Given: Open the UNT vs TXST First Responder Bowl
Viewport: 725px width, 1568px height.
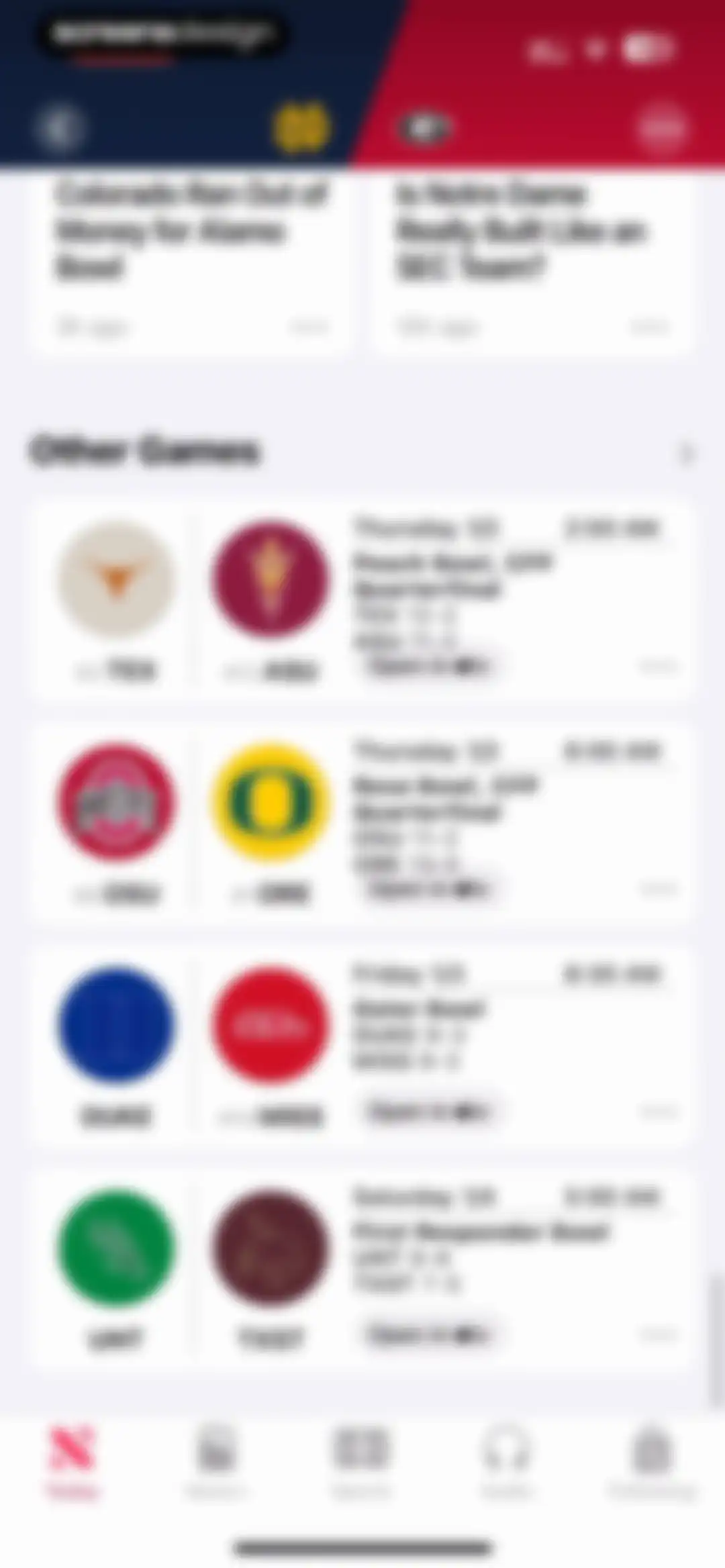Looking at the screenshot, I should (x=361, y=1269).
